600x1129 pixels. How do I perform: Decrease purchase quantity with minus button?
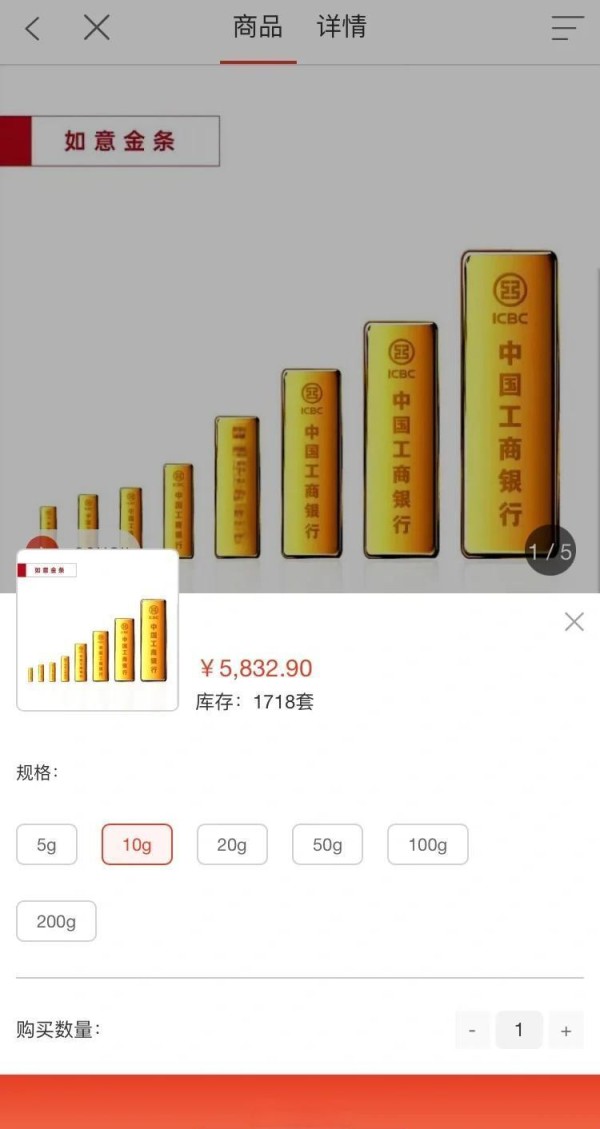473,1030
